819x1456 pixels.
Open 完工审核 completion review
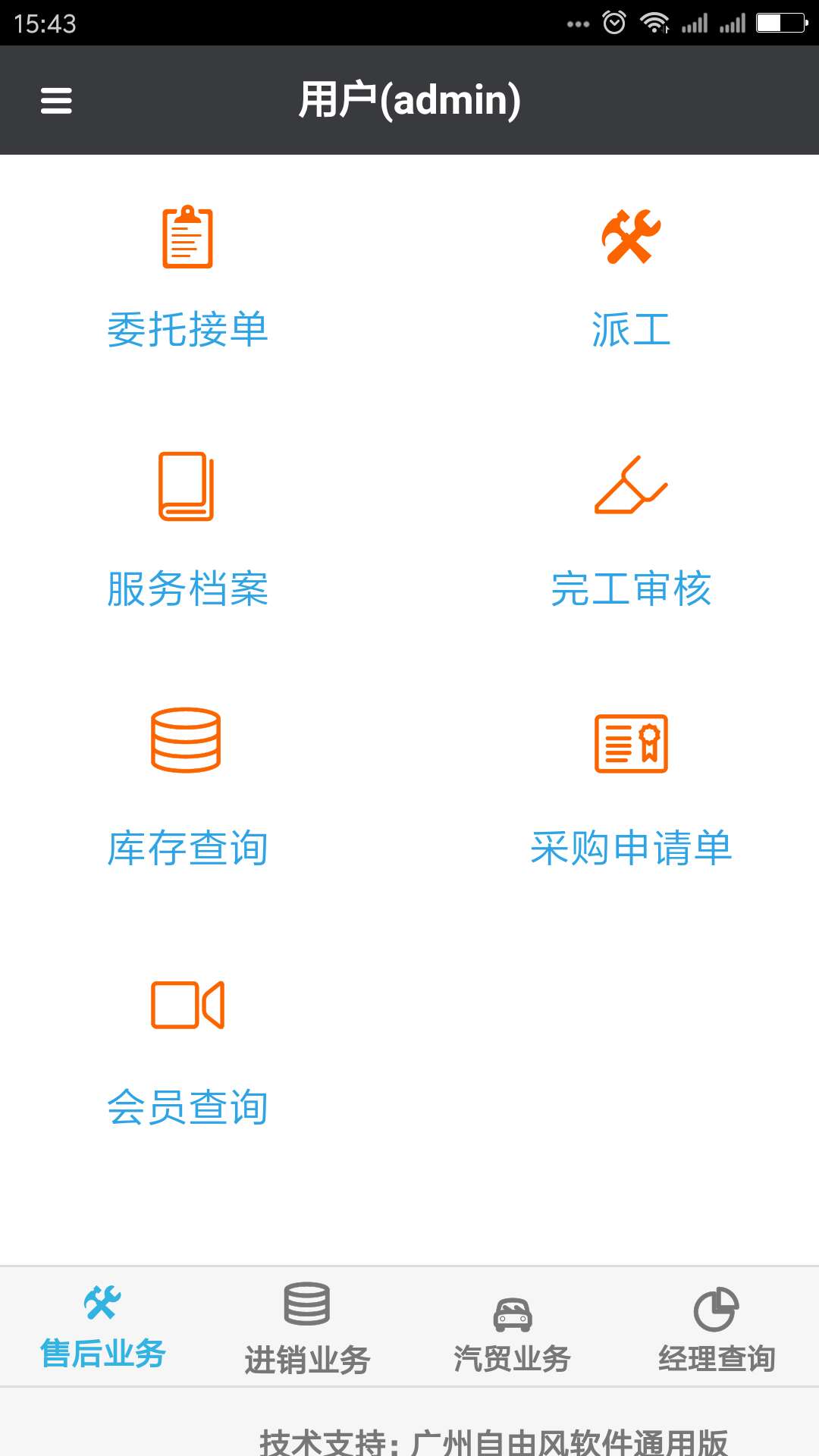[631, 532]
